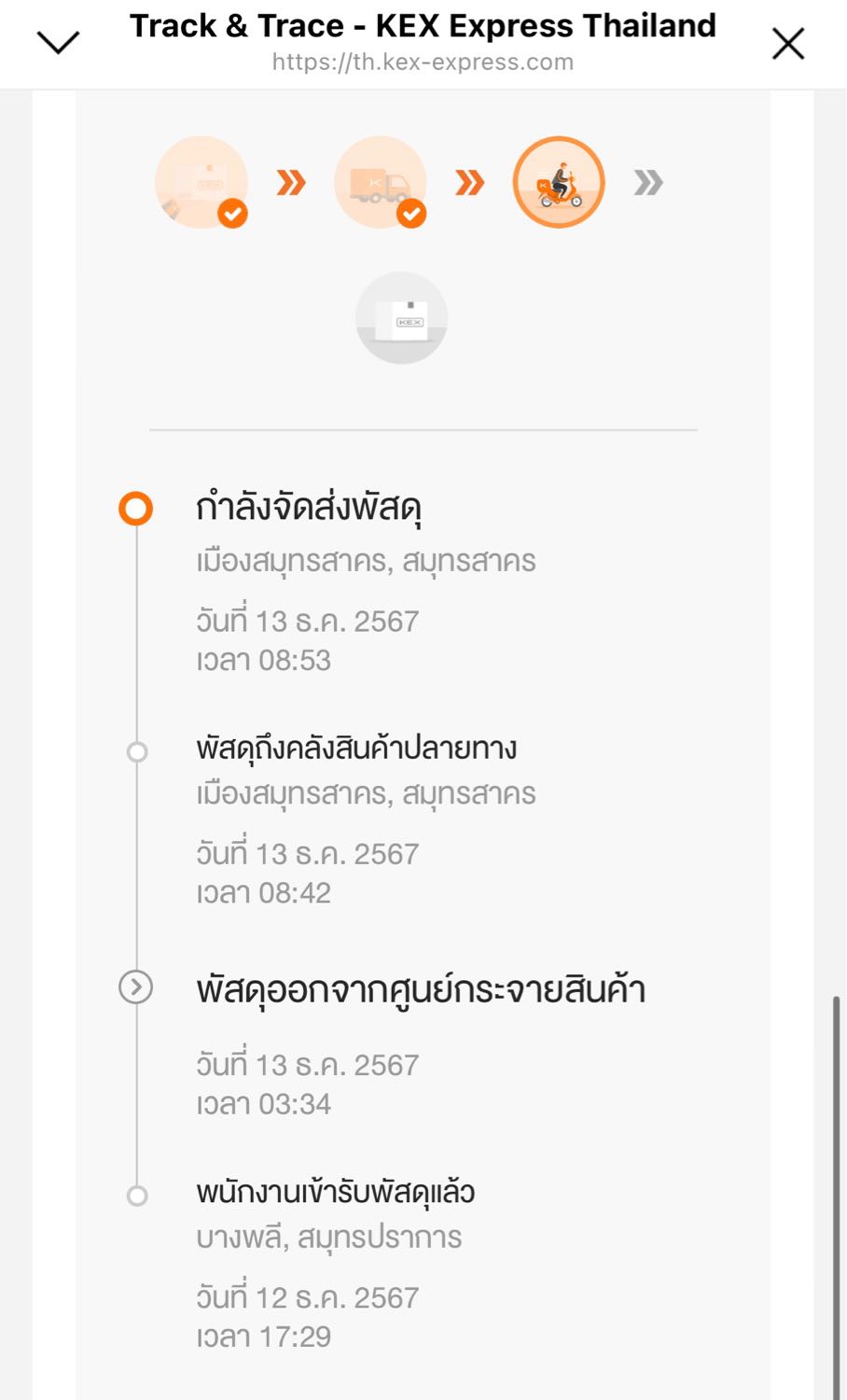Collapse the browser using the down chevron
The image size is (847, 1400).
pos(58,42)
